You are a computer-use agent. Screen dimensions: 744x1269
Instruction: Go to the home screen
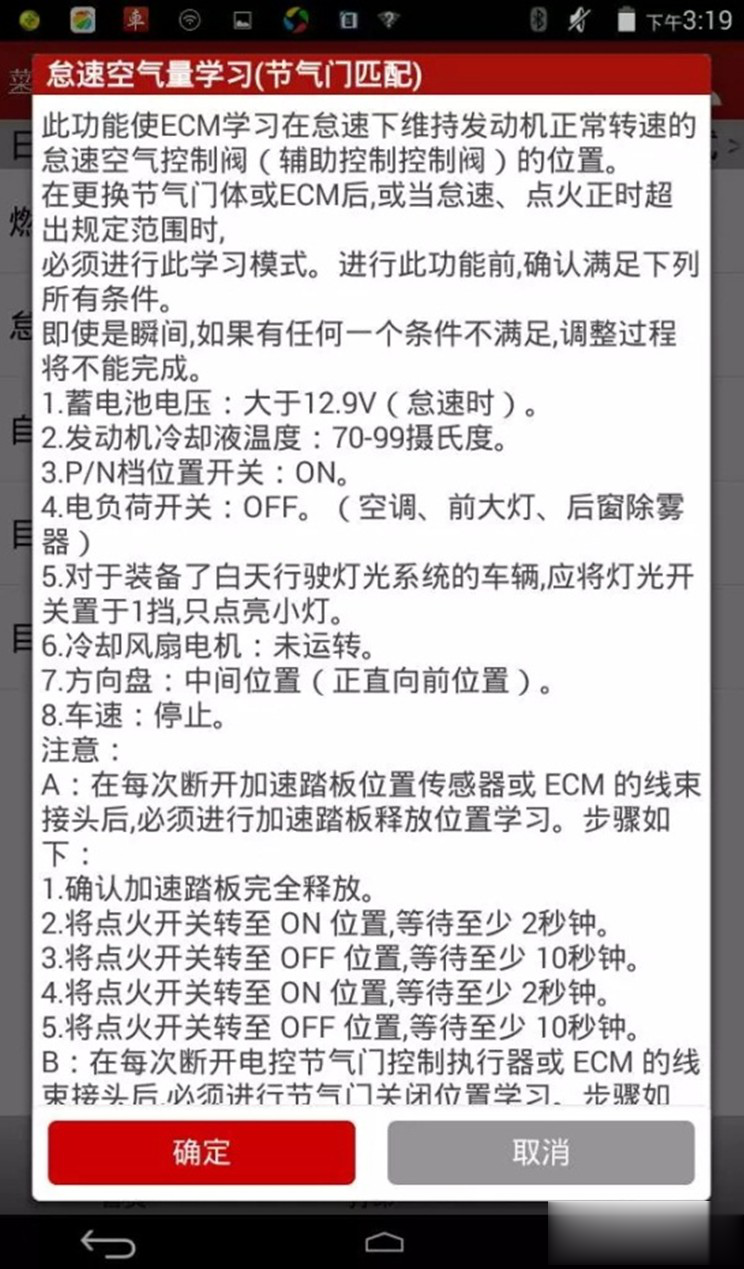point(384,1241)
